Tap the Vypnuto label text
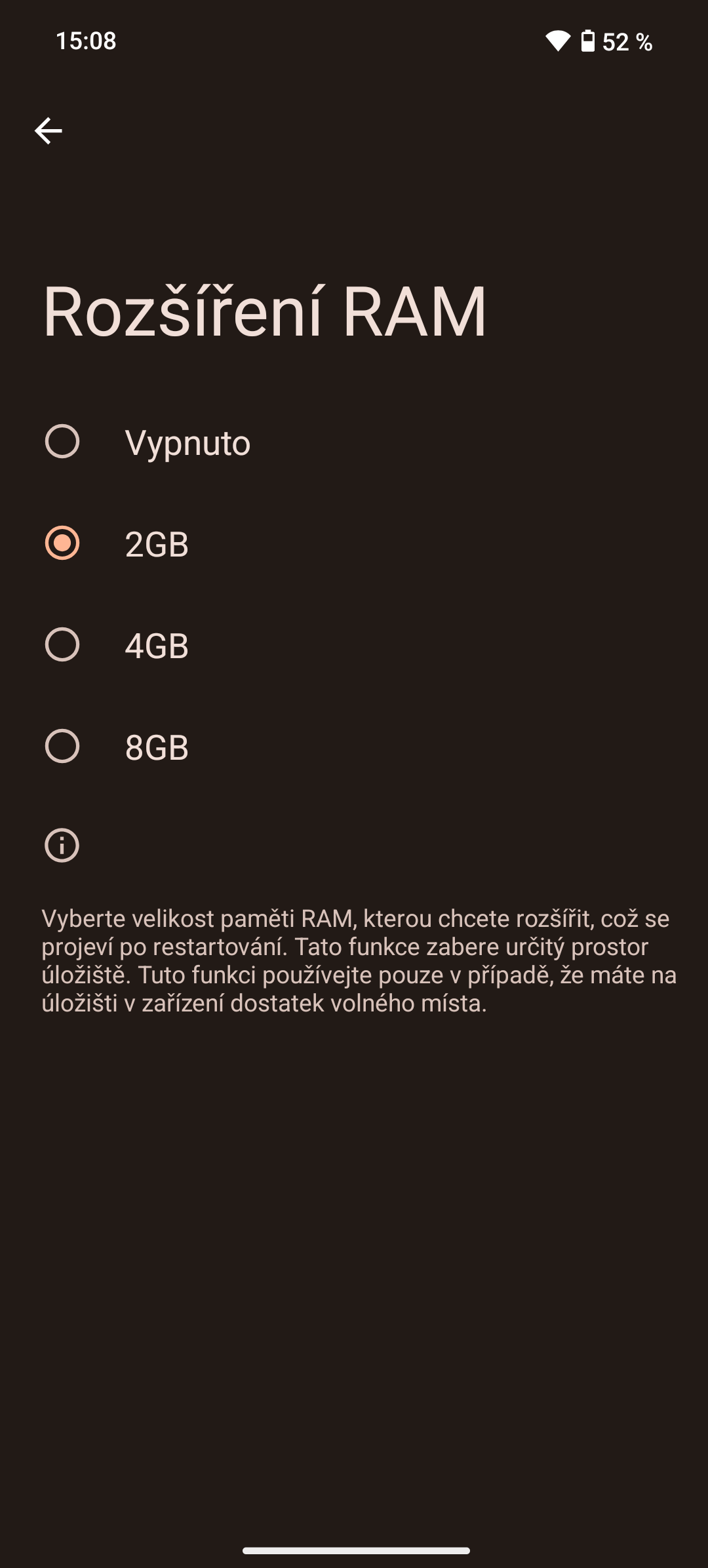Image resolution: width=708 pixels, height=1568 pixels. 187,441
